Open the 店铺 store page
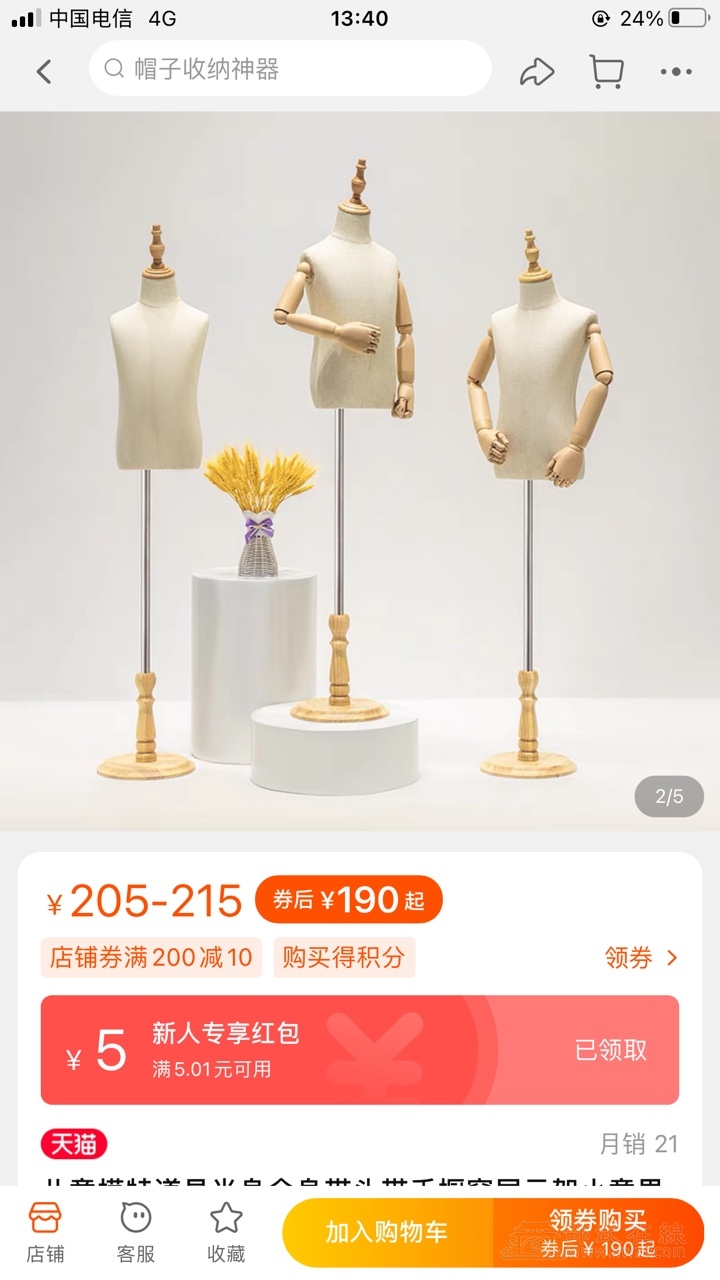 pos(45,1232)
